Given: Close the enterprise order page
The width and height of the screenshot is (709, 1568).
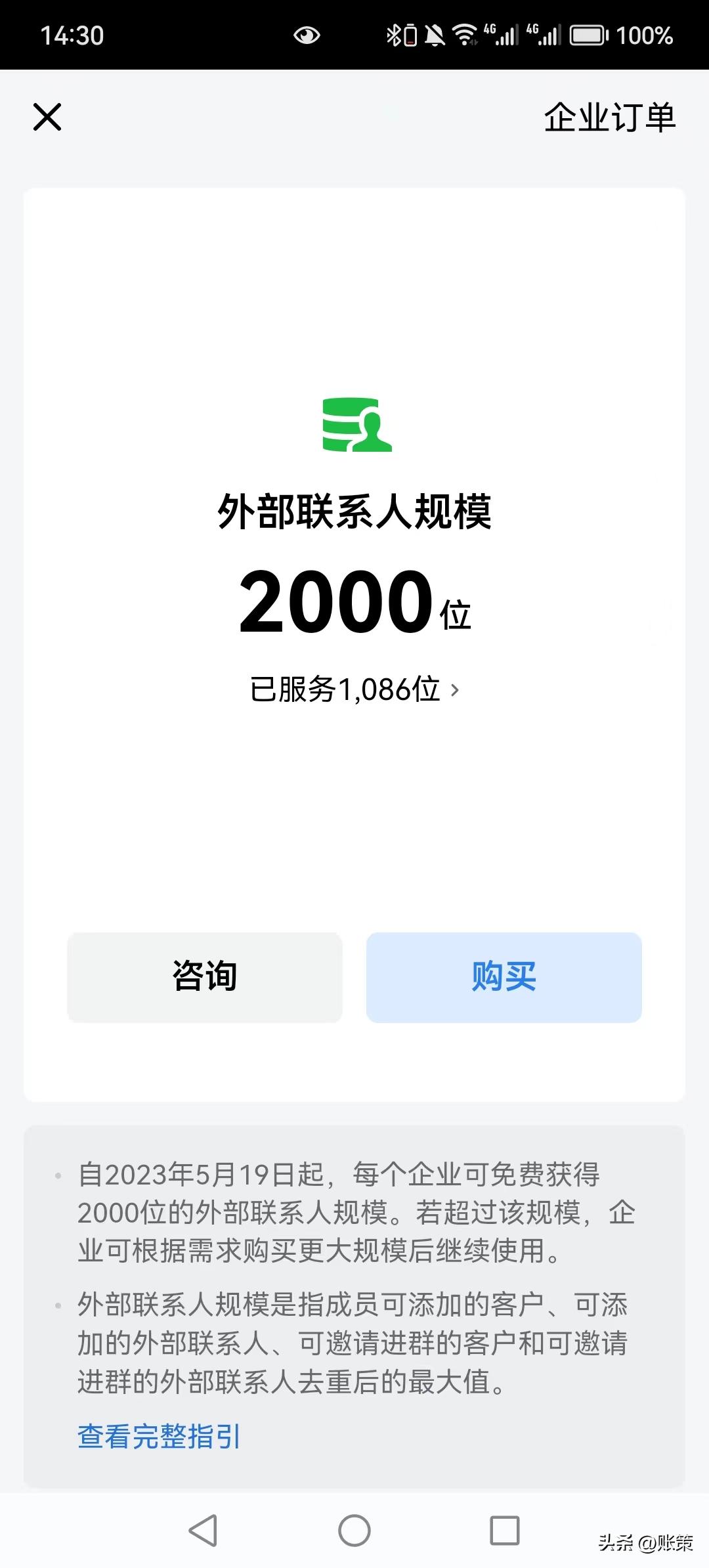Looking at the screenshot, I should [x=47, y=116].
